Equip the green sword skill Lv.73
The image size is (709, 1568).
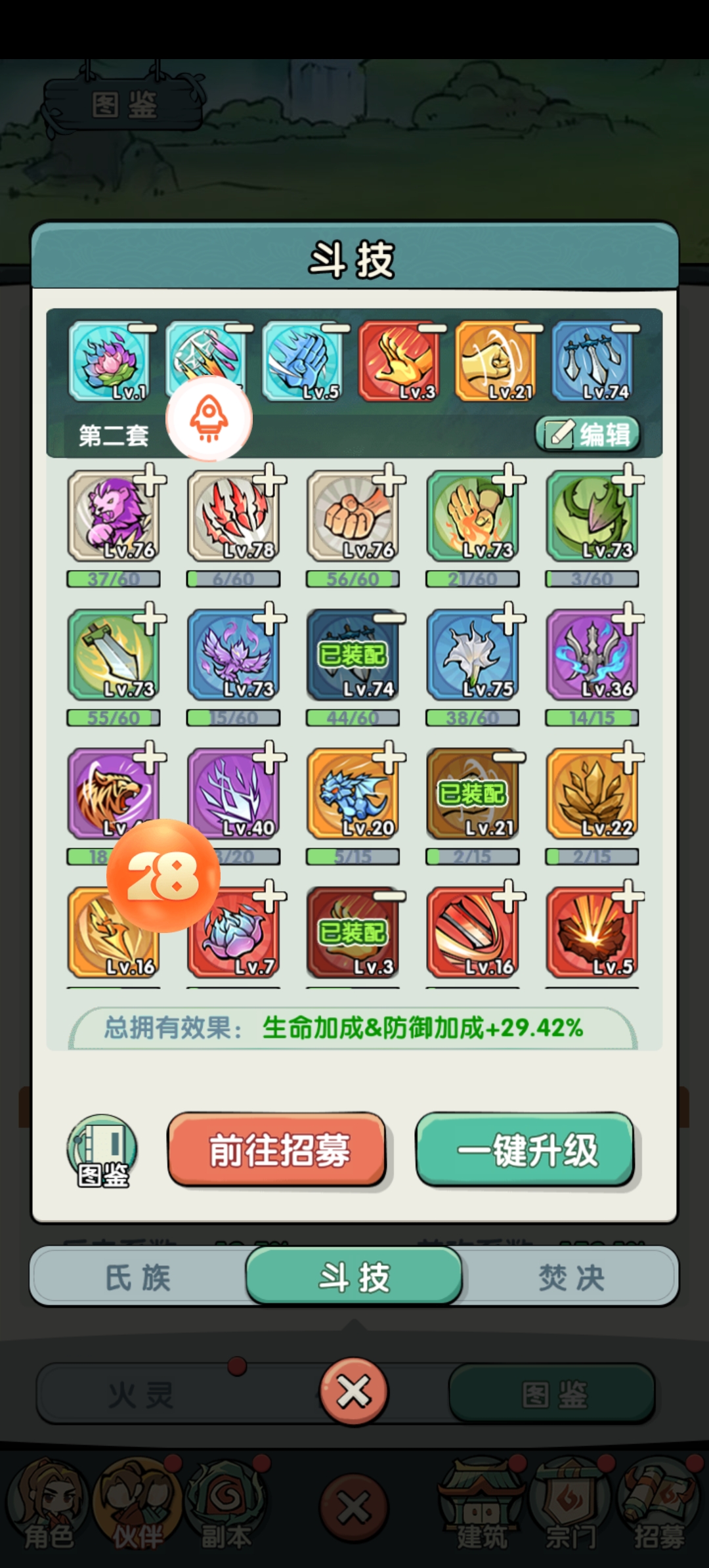(x=150, y=619)
